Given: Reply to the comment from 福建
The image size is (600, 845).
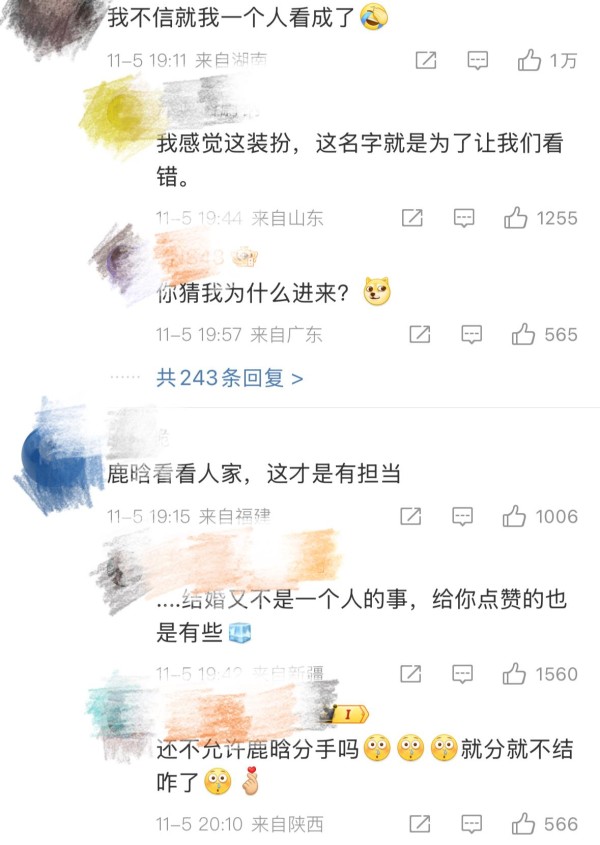Looking at the screenshot, I should [x=462, y=516].
